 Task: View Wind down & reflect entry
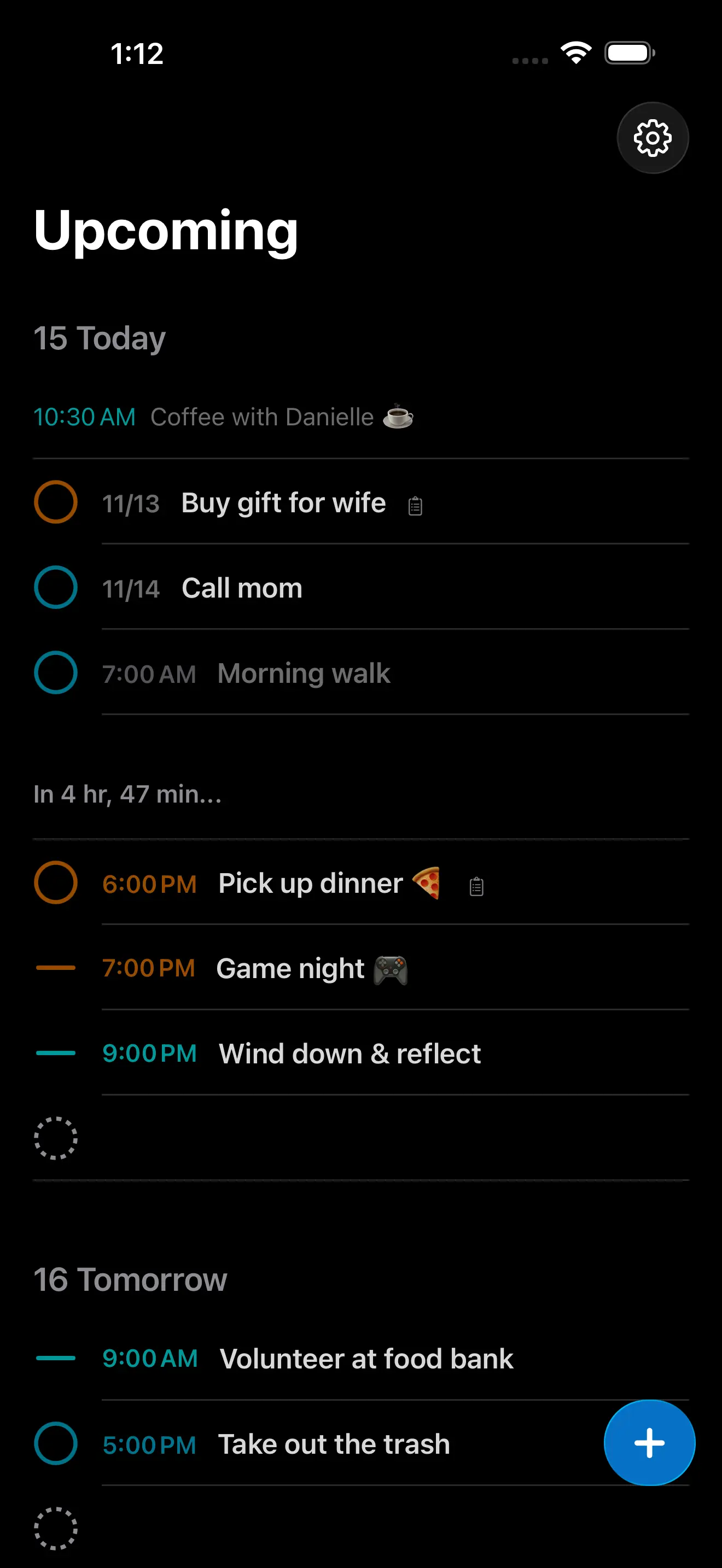350,1054
